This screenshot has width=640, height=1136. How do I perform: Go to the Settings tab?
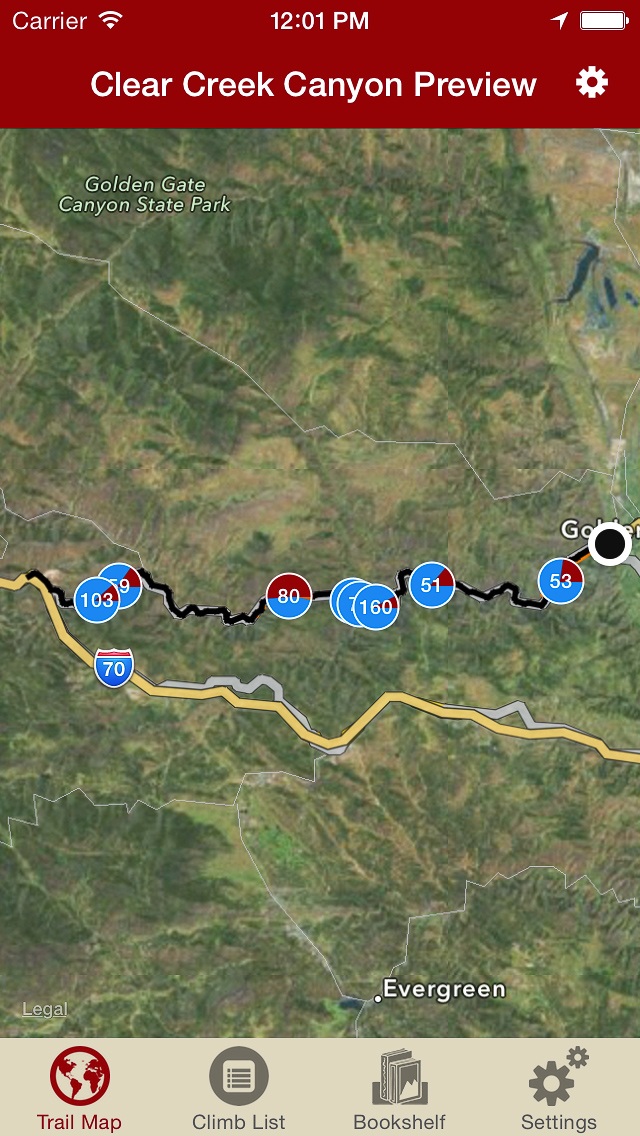(558, 1088)
